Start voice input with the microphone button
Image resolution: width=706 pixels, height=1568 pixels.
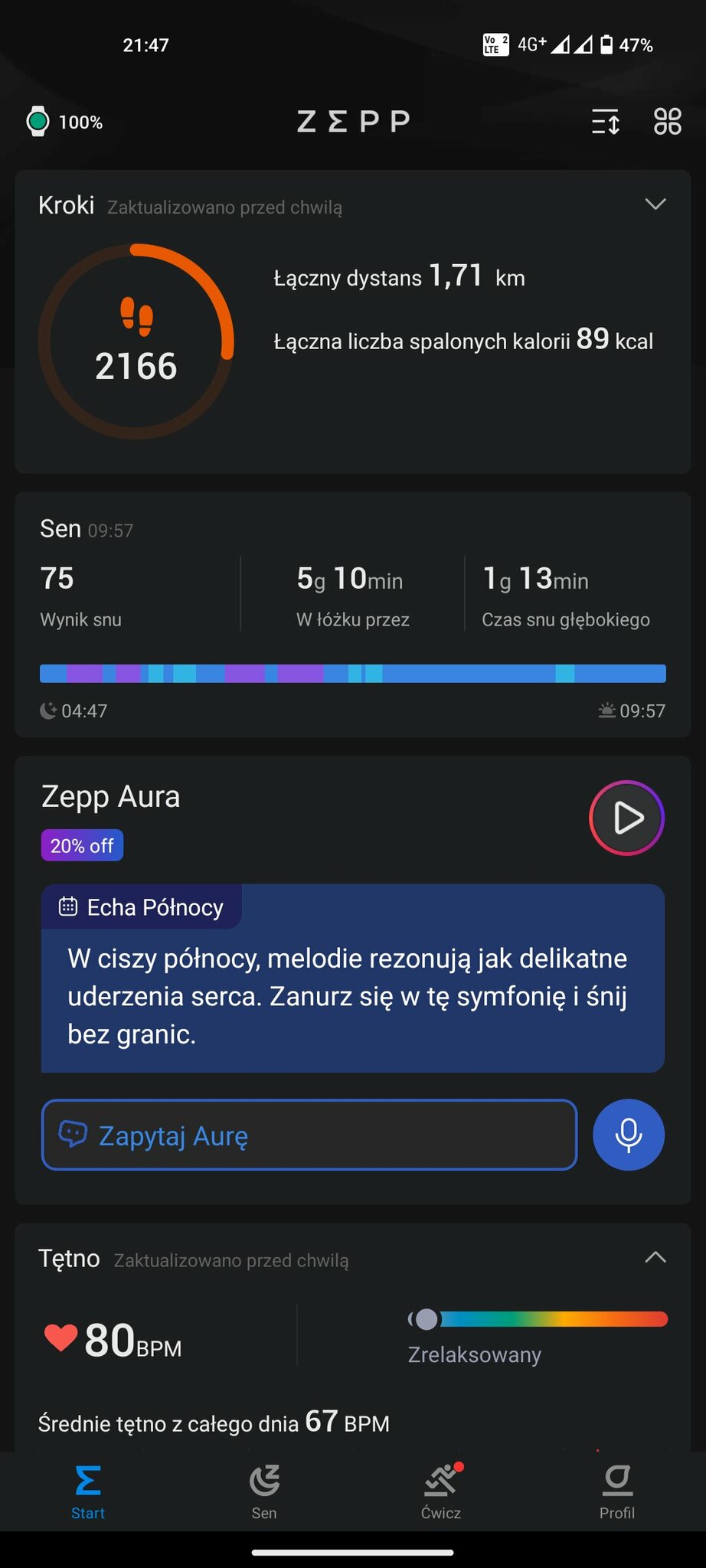628,1135
